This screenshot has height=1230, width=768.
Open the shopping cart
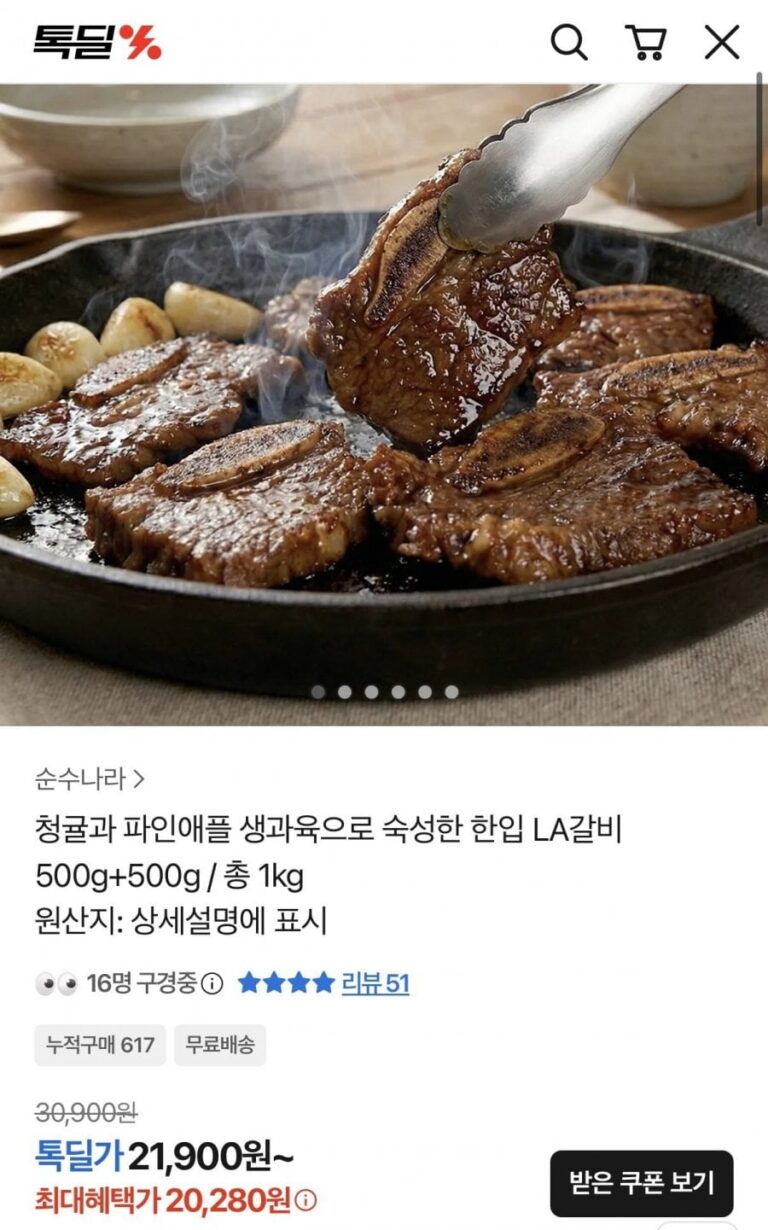(646, 42)
